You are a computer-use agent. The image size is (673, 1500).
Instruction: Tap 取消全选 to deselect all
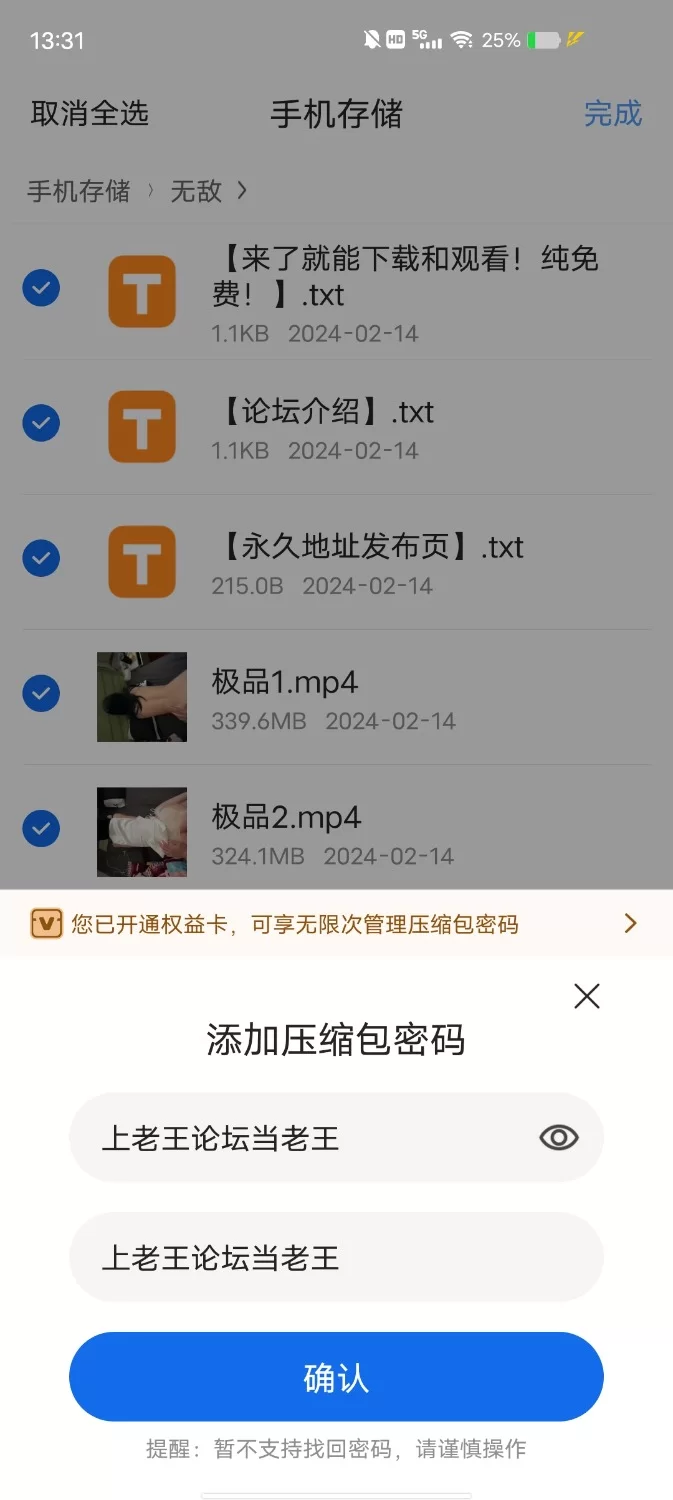[x=90, y=114]
